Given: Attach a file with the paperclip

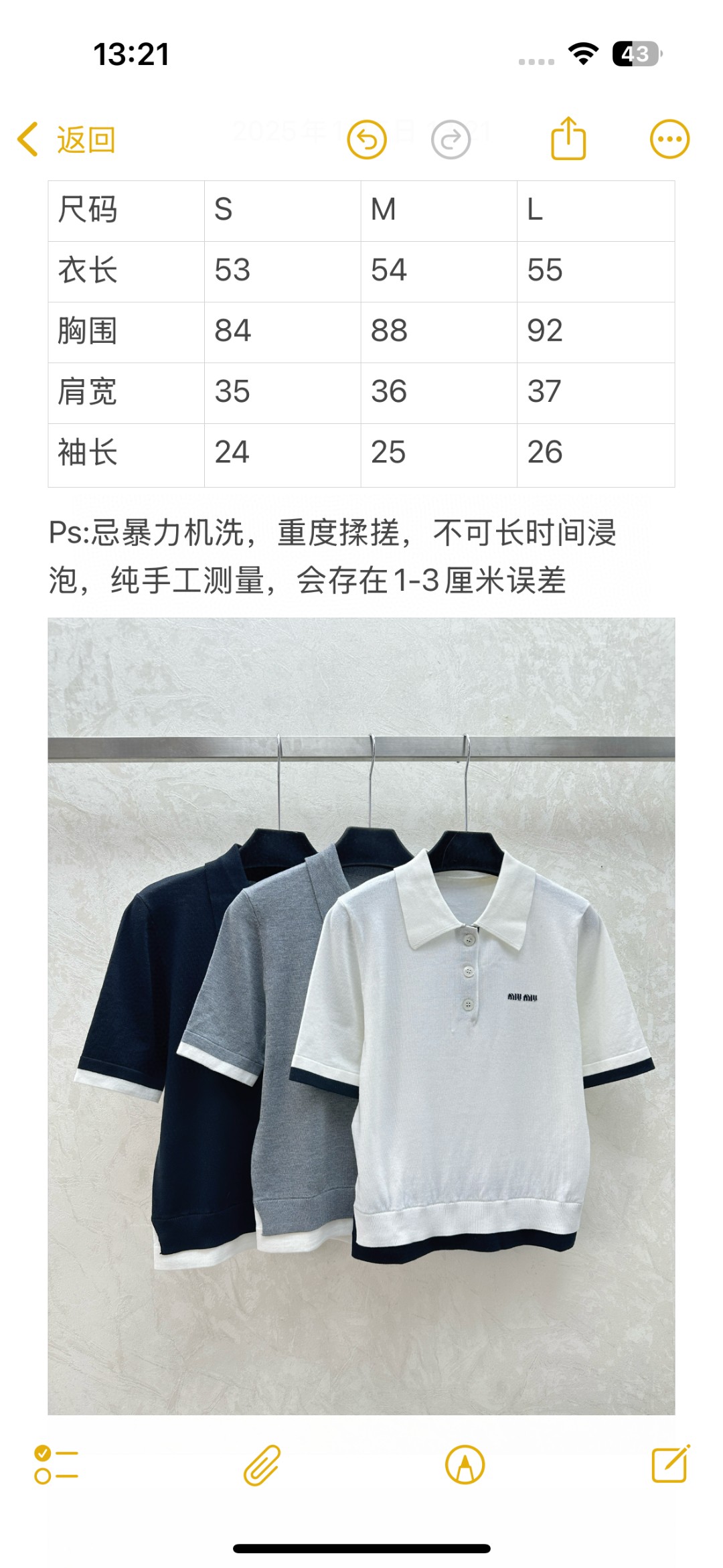Looking at the screenshot, I should tap(262, 1465).
